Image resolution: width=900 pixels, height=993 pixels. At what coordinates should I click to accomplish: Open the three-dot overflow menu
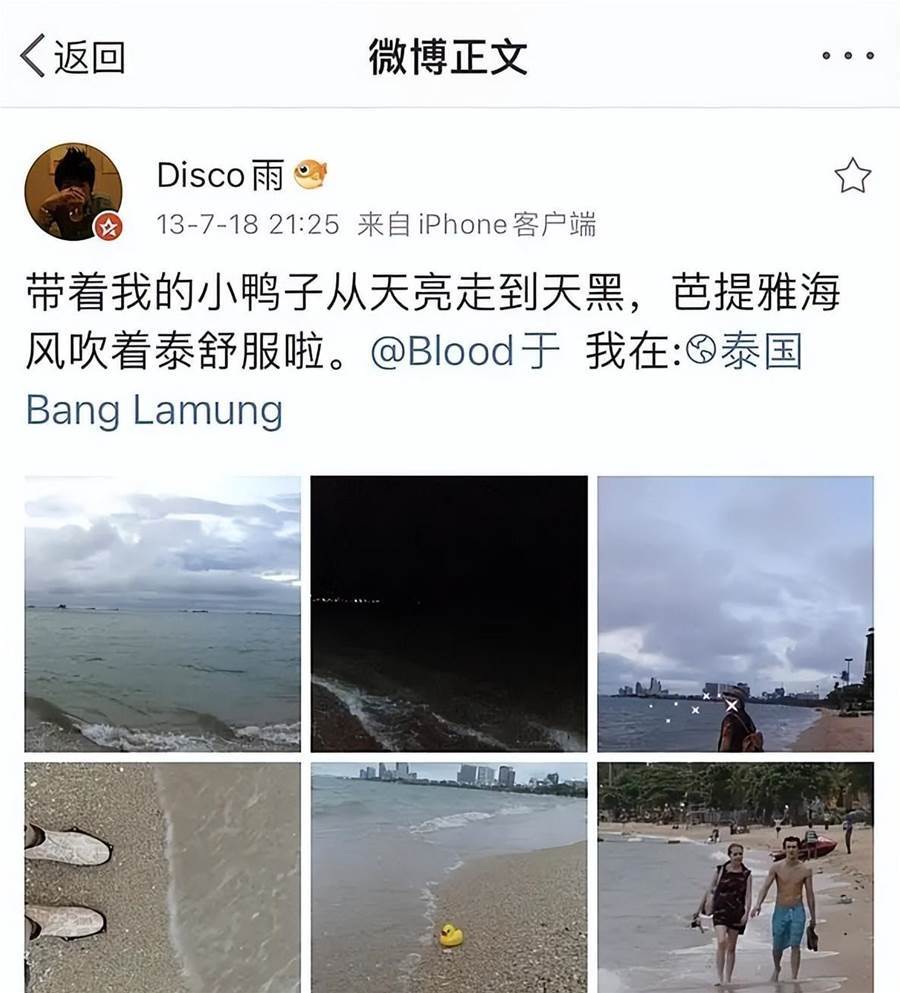[x=848, y=56]
